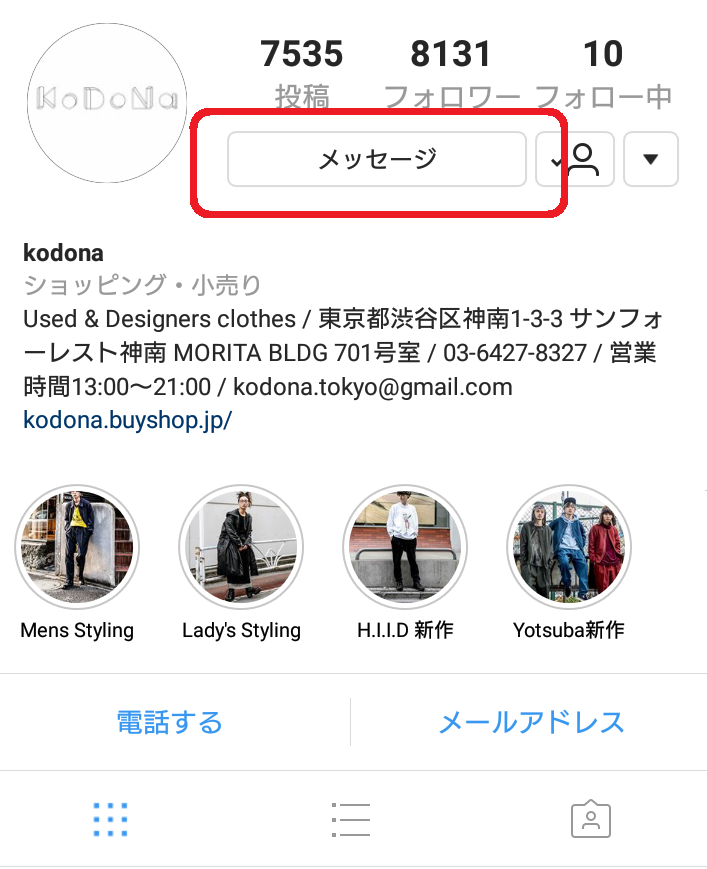View the Mens Styling highlight
Screen dimensions: 707x869
point(77,547)
